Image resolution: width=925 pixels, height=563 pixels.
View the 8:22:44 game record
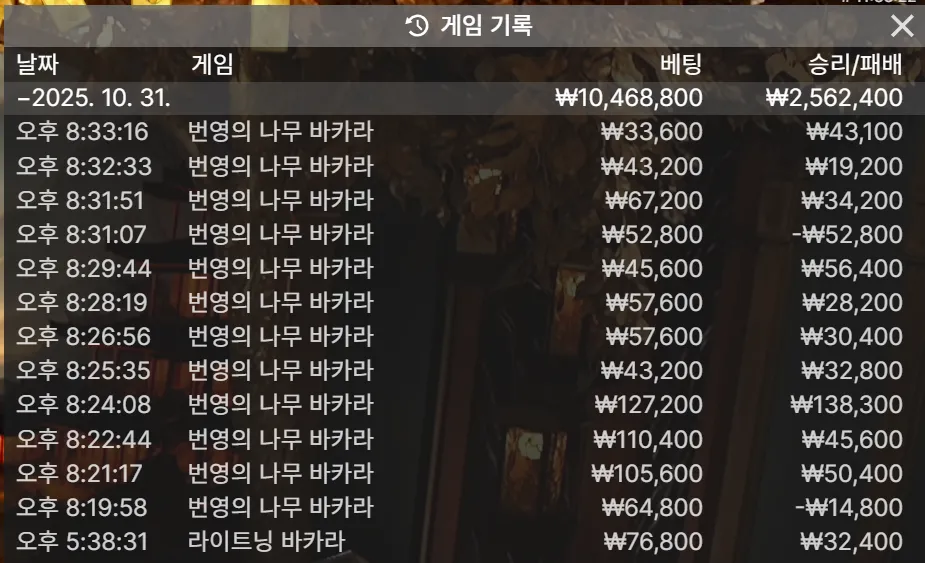click(462, 439)
